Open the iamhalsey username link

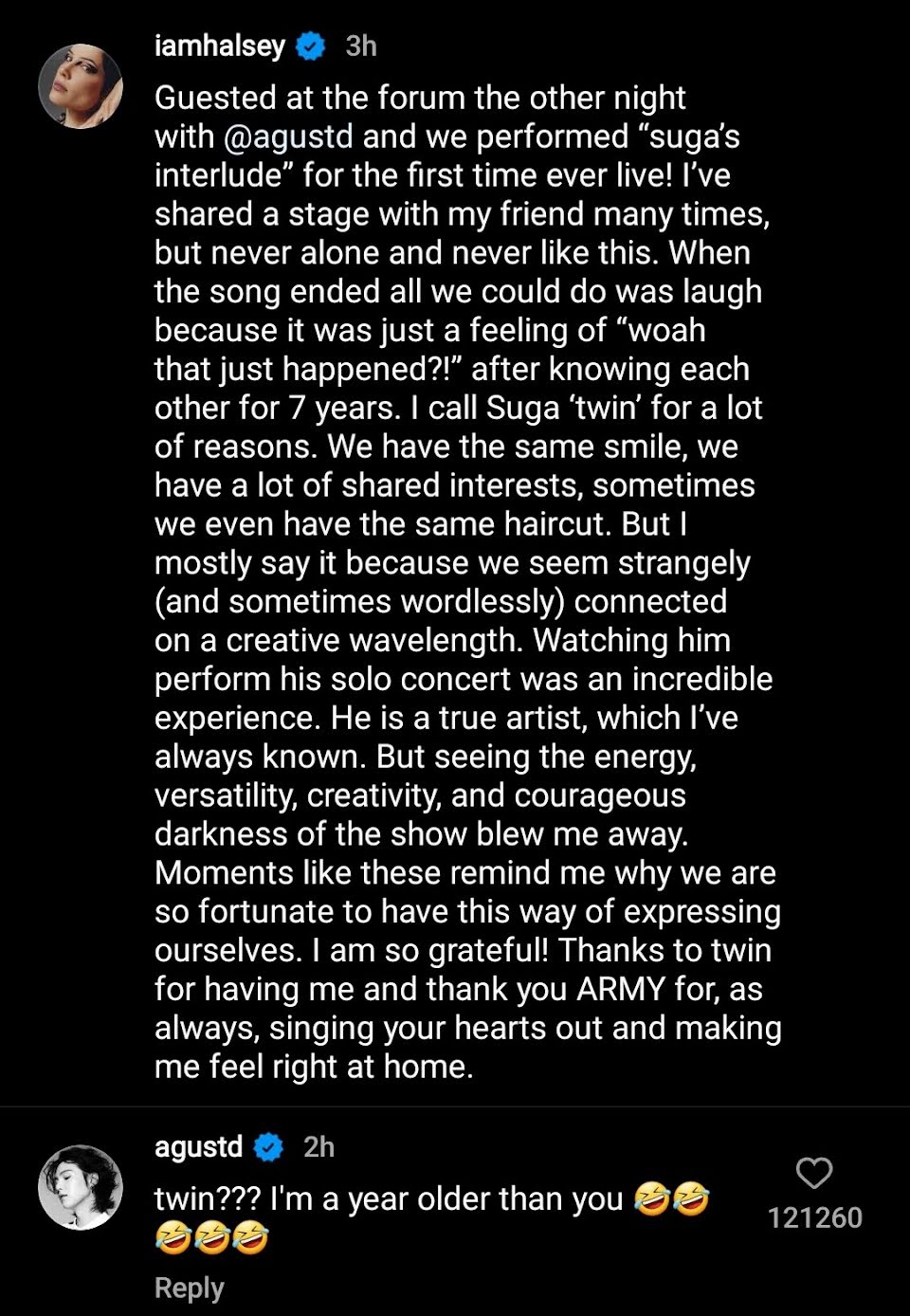tap(219, 46)
